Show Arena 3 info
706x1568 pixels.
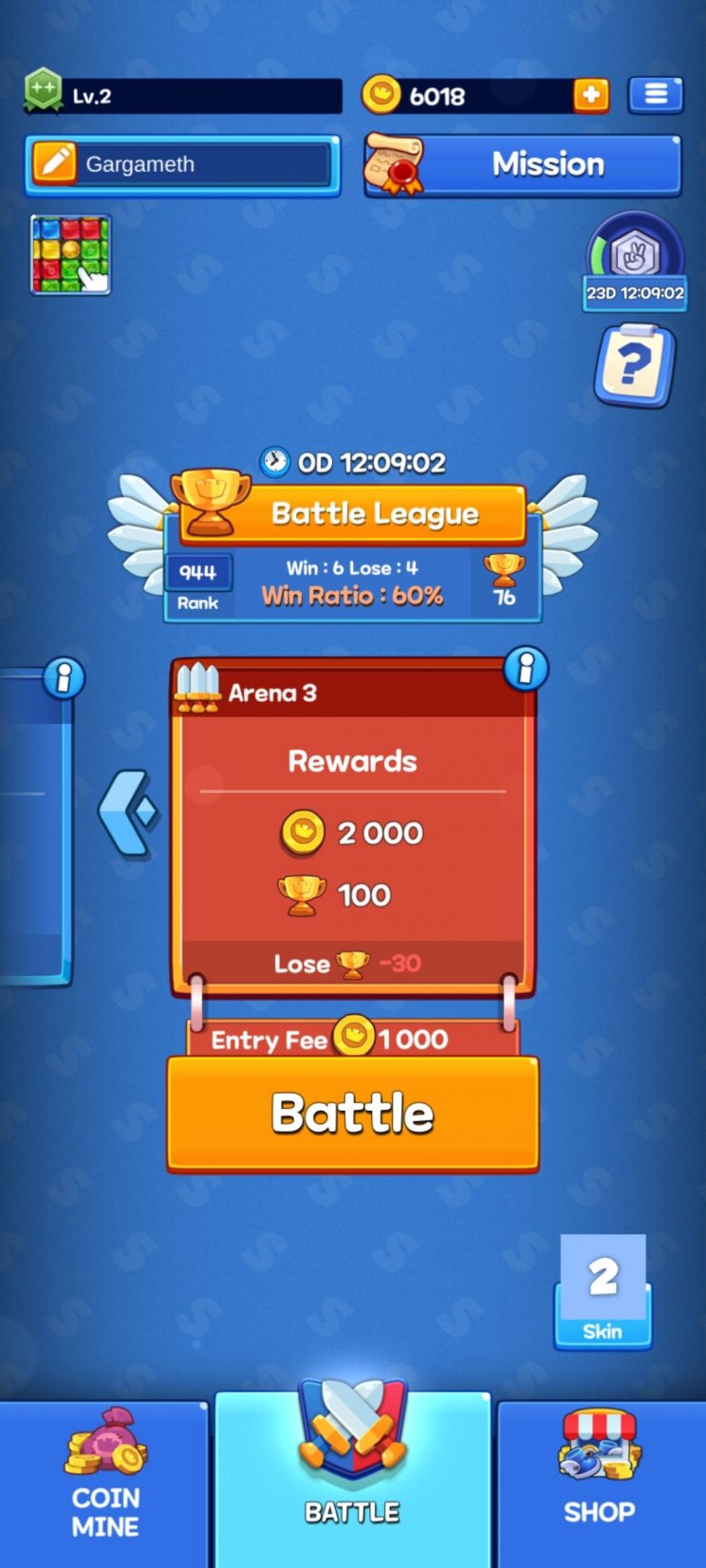[x=526, y=669]
